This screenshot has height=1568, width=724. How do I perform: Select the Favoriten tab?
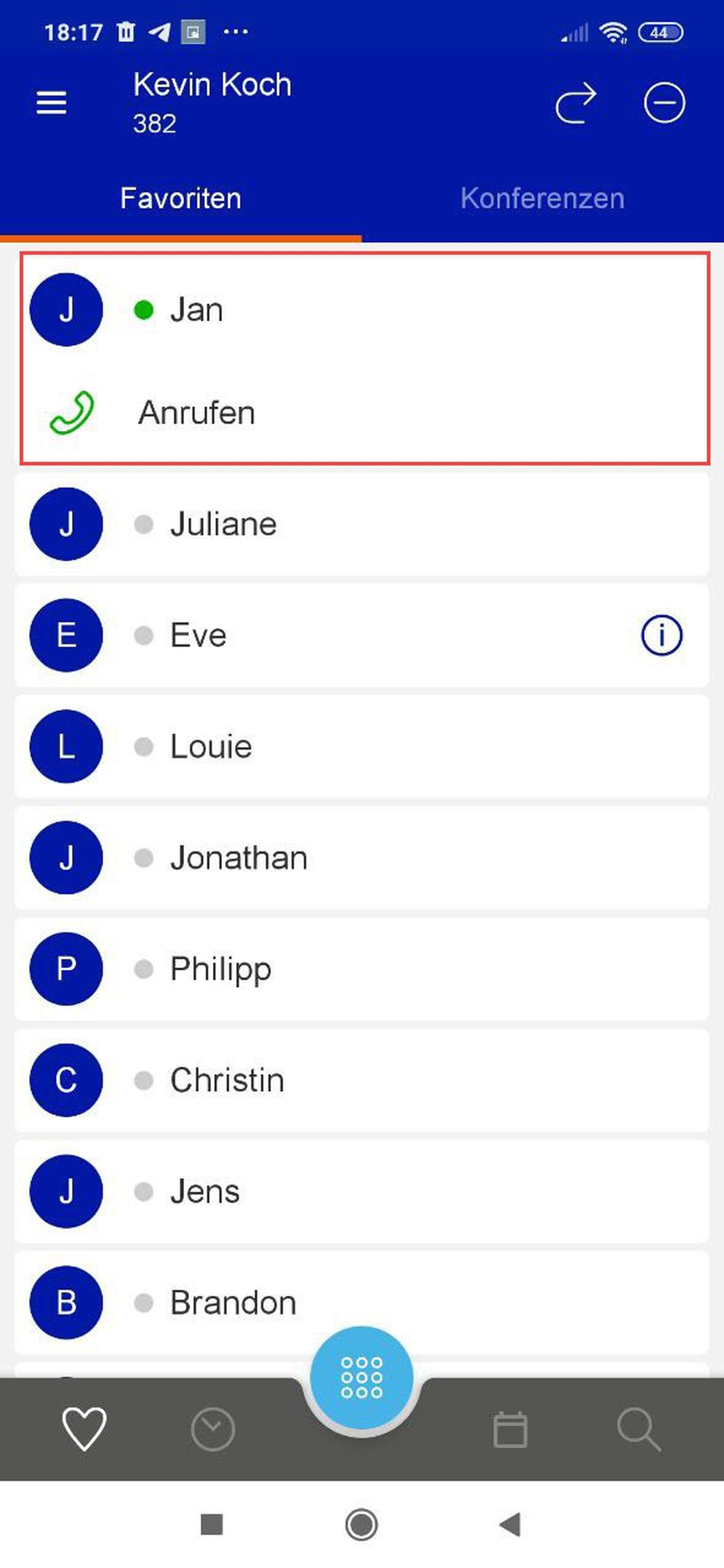[181, 198]
